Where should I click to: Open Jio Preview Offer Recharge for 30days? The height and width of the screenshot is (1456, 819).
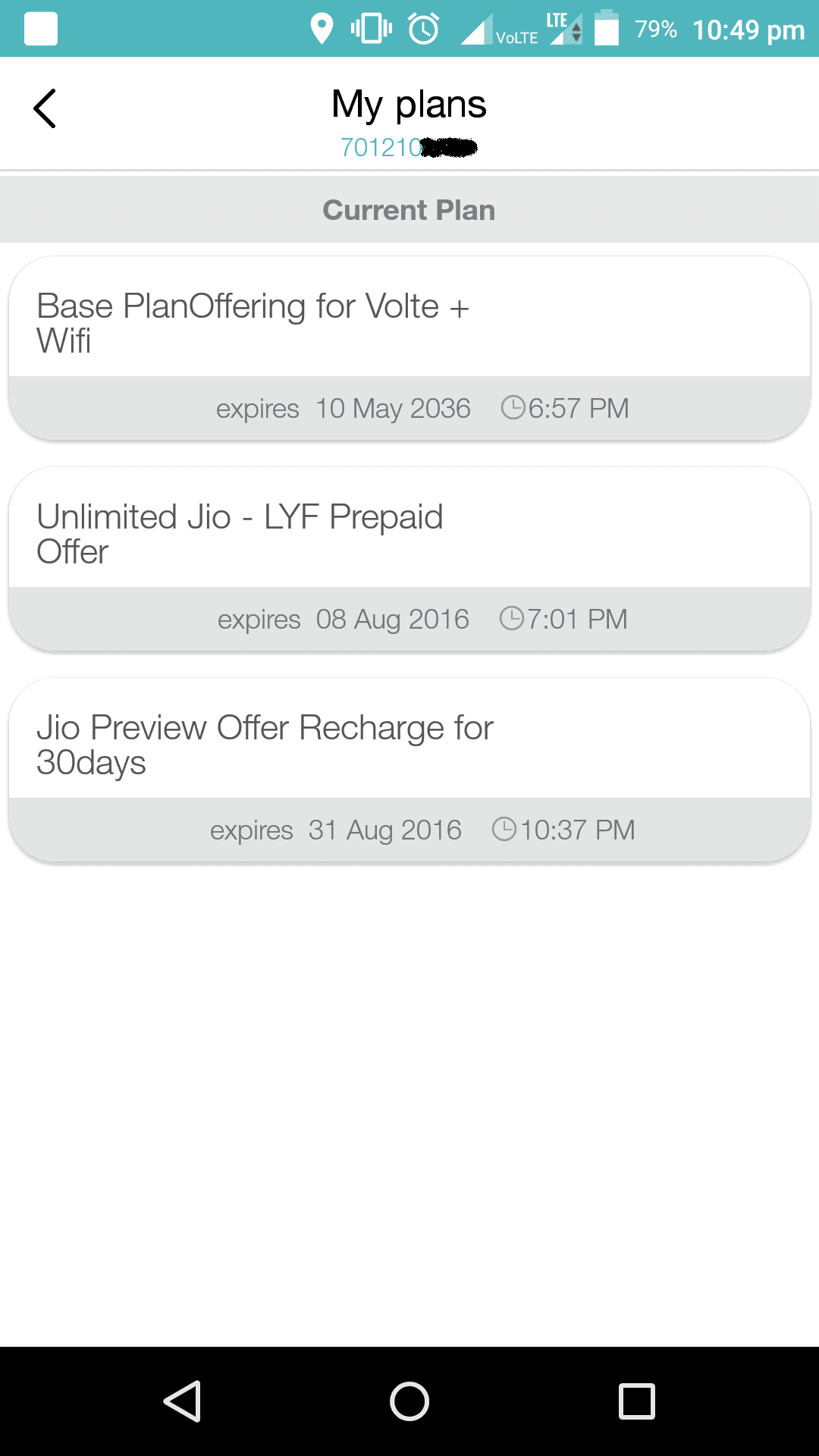(x=409, y=770)
